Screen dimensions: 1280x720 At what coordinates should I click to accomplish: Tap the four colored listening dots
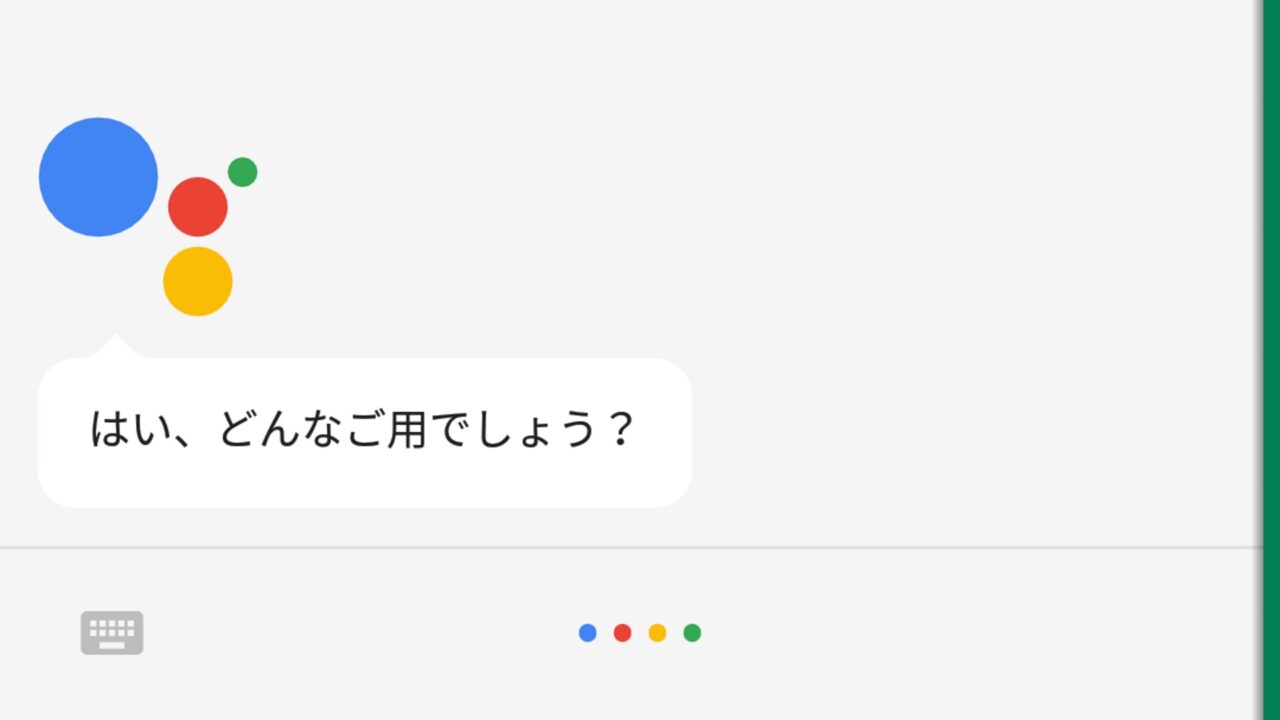[x=640, y=633]
